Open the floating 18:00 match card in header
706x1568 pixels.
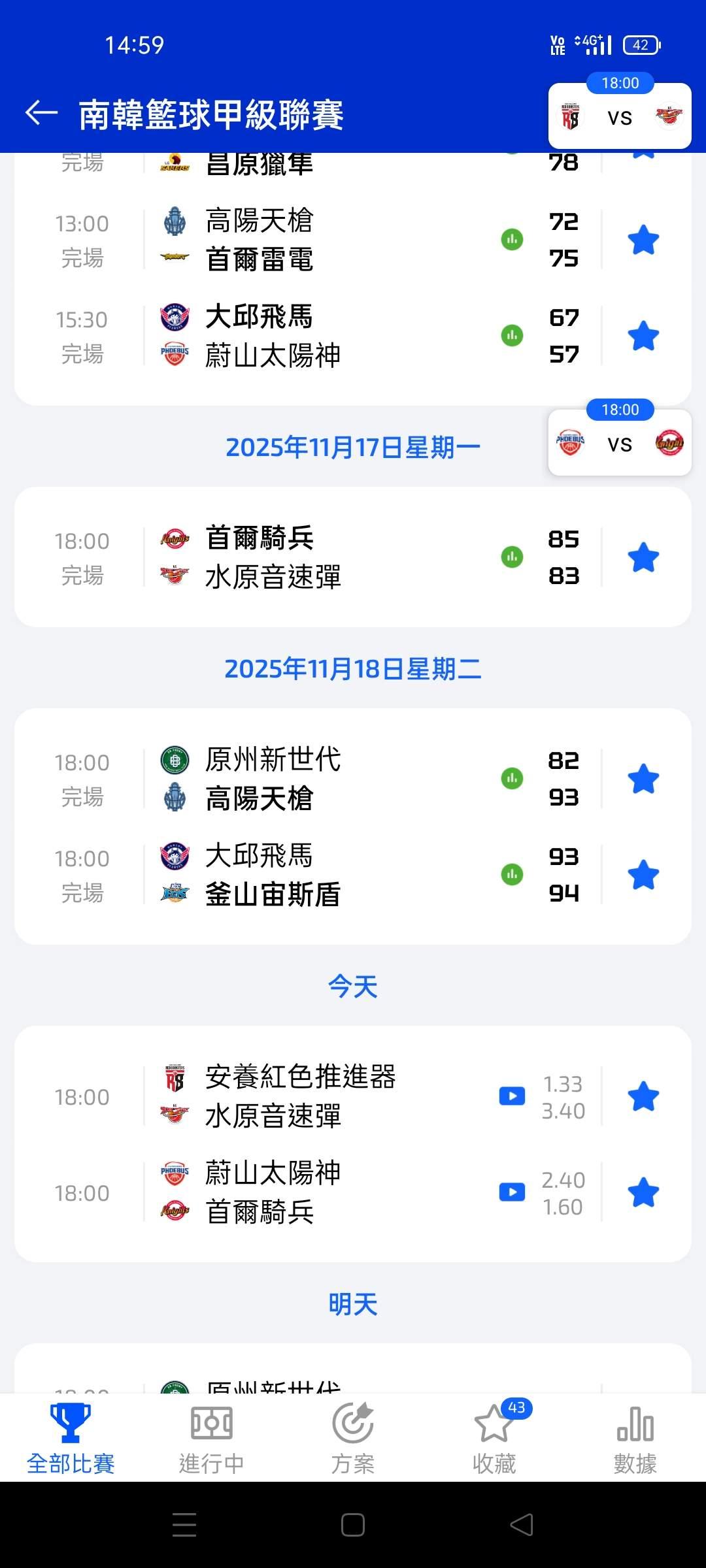620,116
